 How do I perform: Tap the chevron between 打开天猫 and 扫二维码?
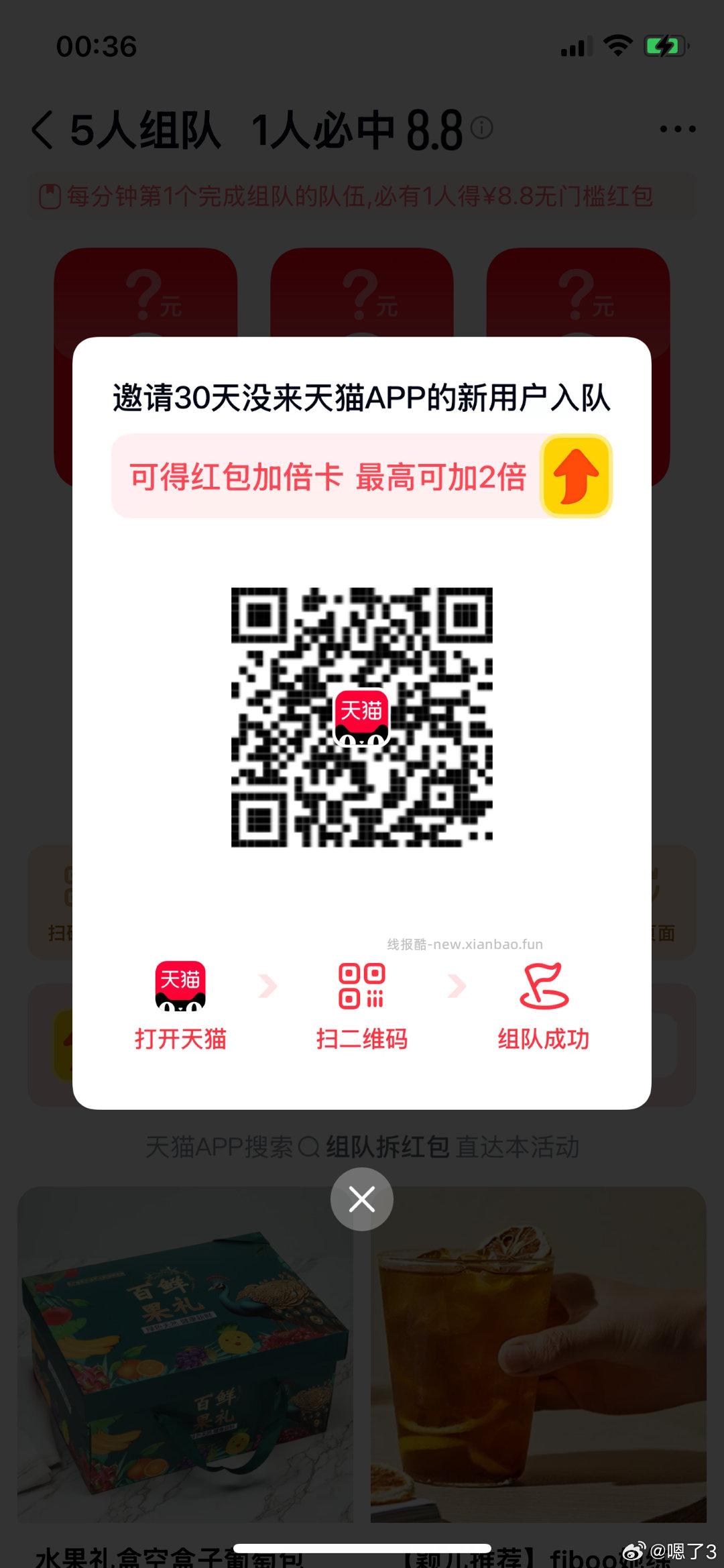(x=268, y=986)
